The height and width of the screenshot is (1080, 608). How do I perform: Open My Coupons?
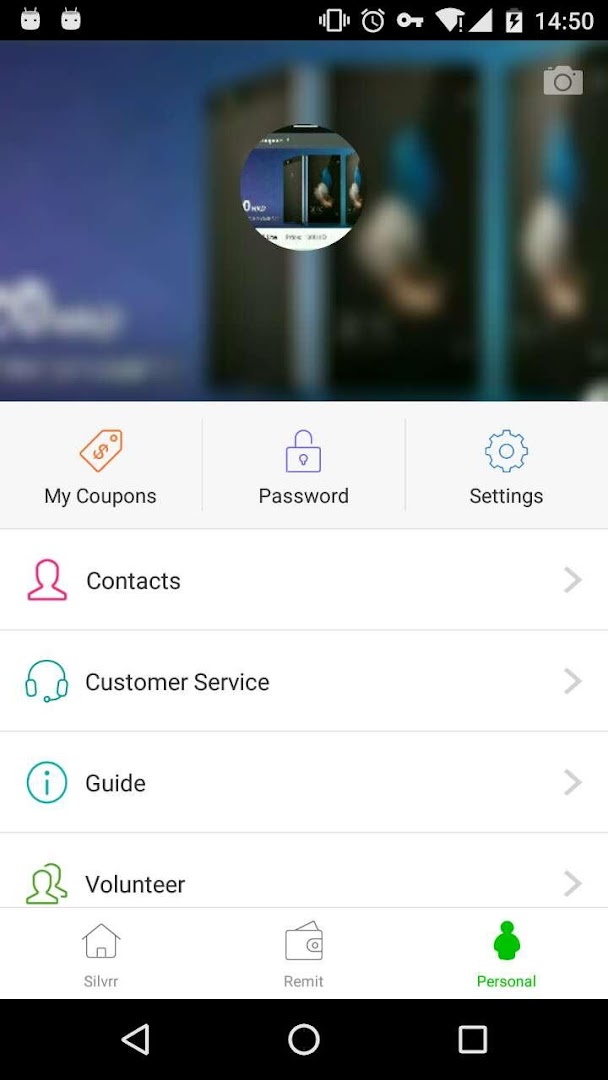pos(101,467)
